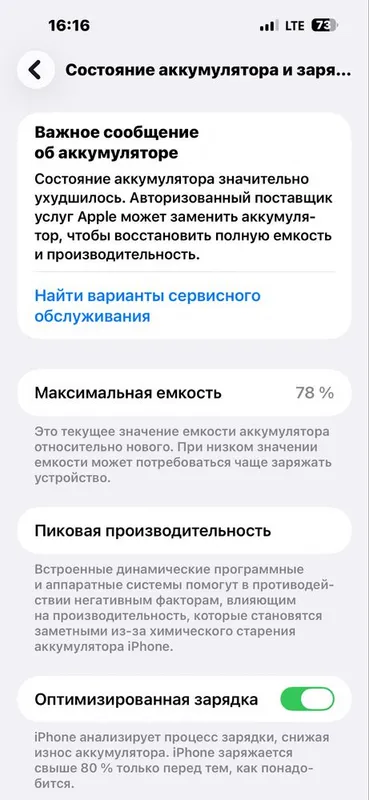Go back using the arrow button

pyautogui.click(x=36, y=70)
